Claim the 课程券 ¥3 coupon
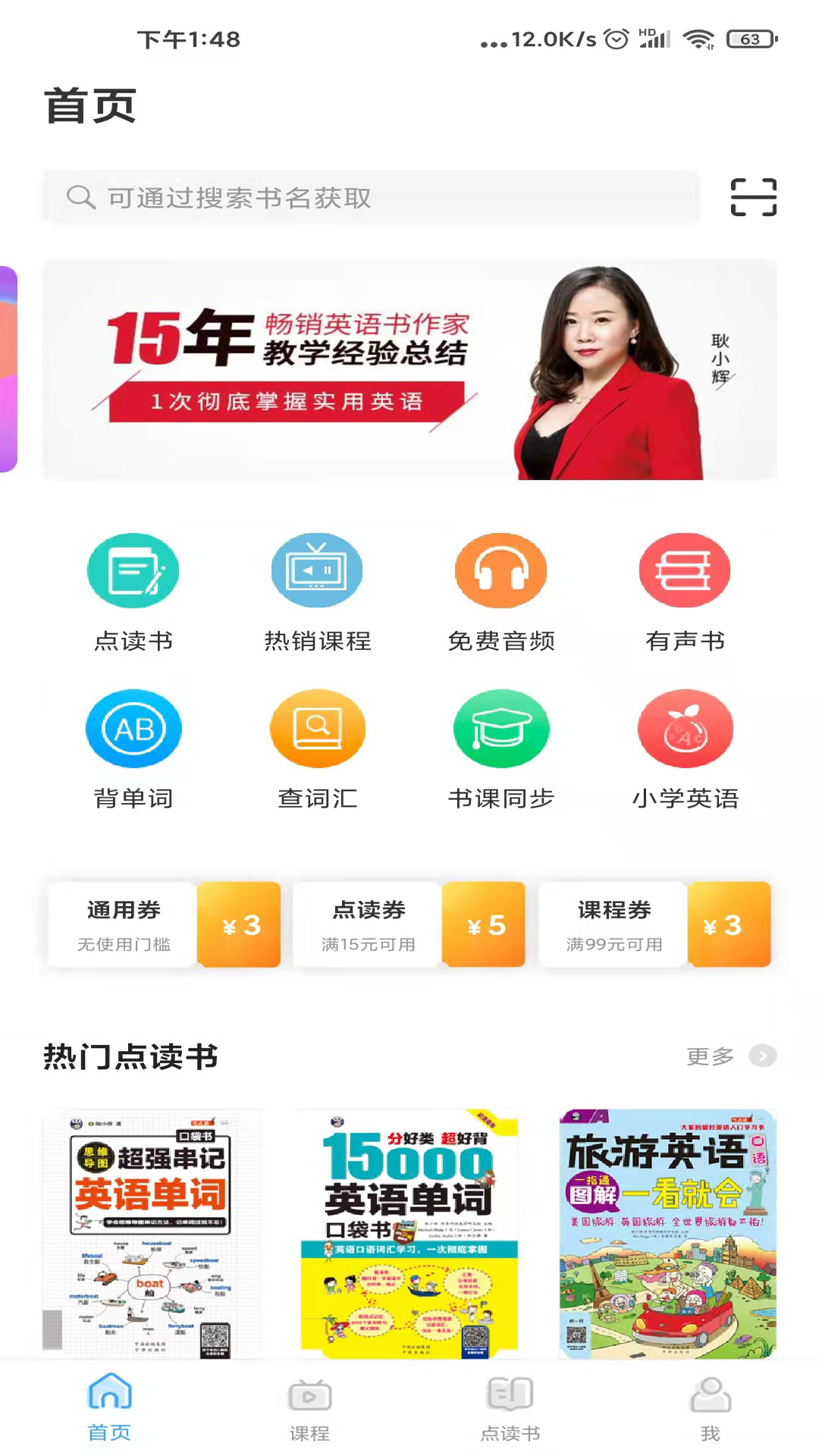The width and height of the screenshot is (819, 1456). pos(654,924)
